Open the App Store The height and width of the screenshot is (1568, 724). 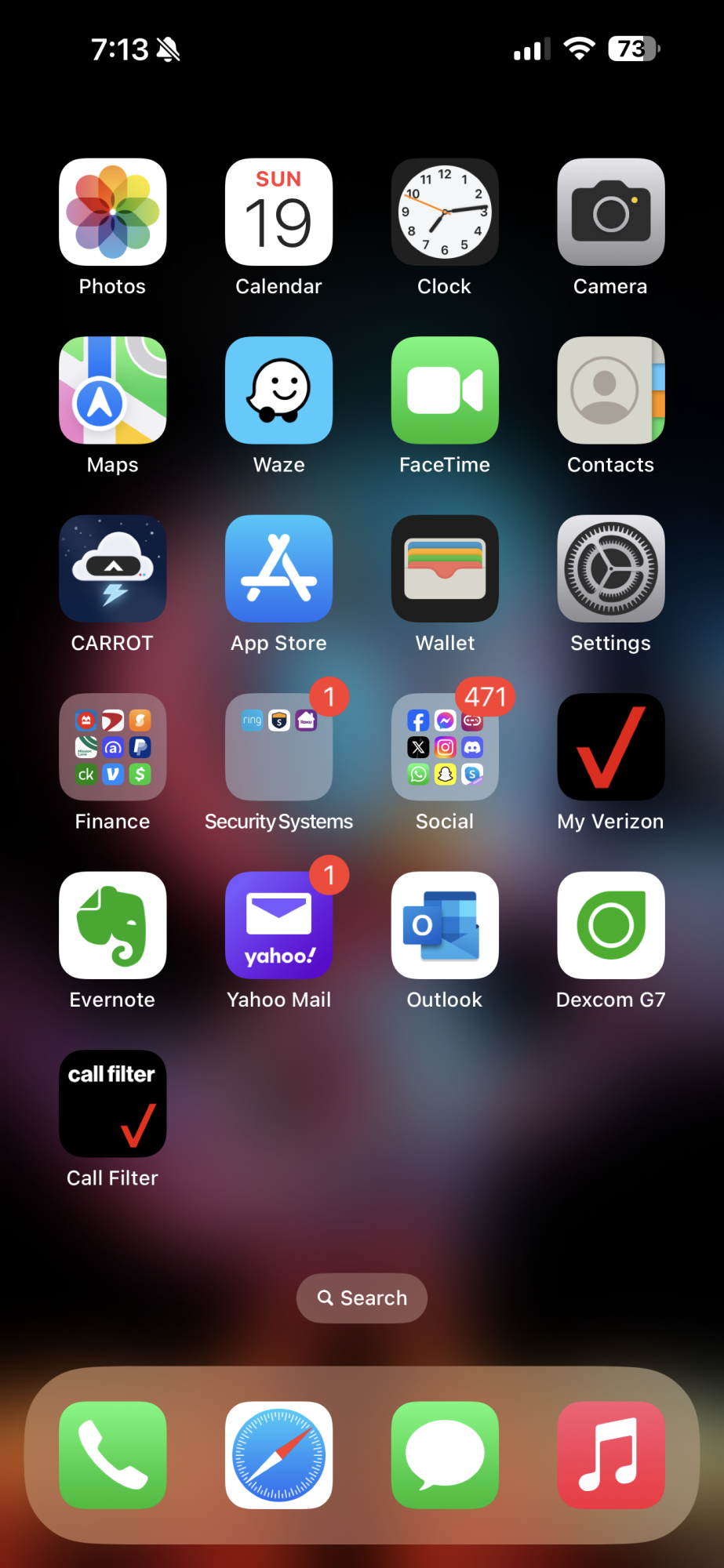coord(278,568)
